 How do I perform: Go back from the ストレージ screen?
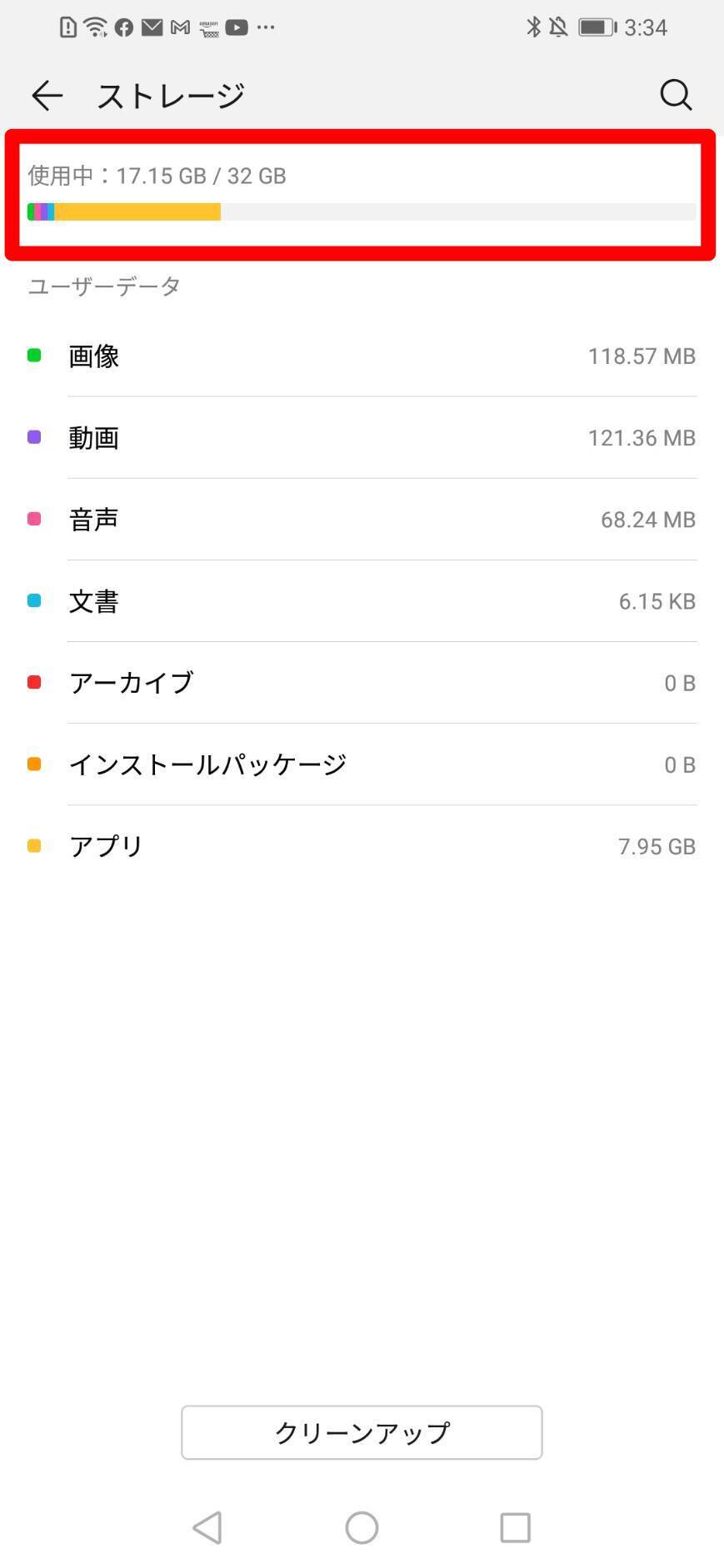(47, 96)
